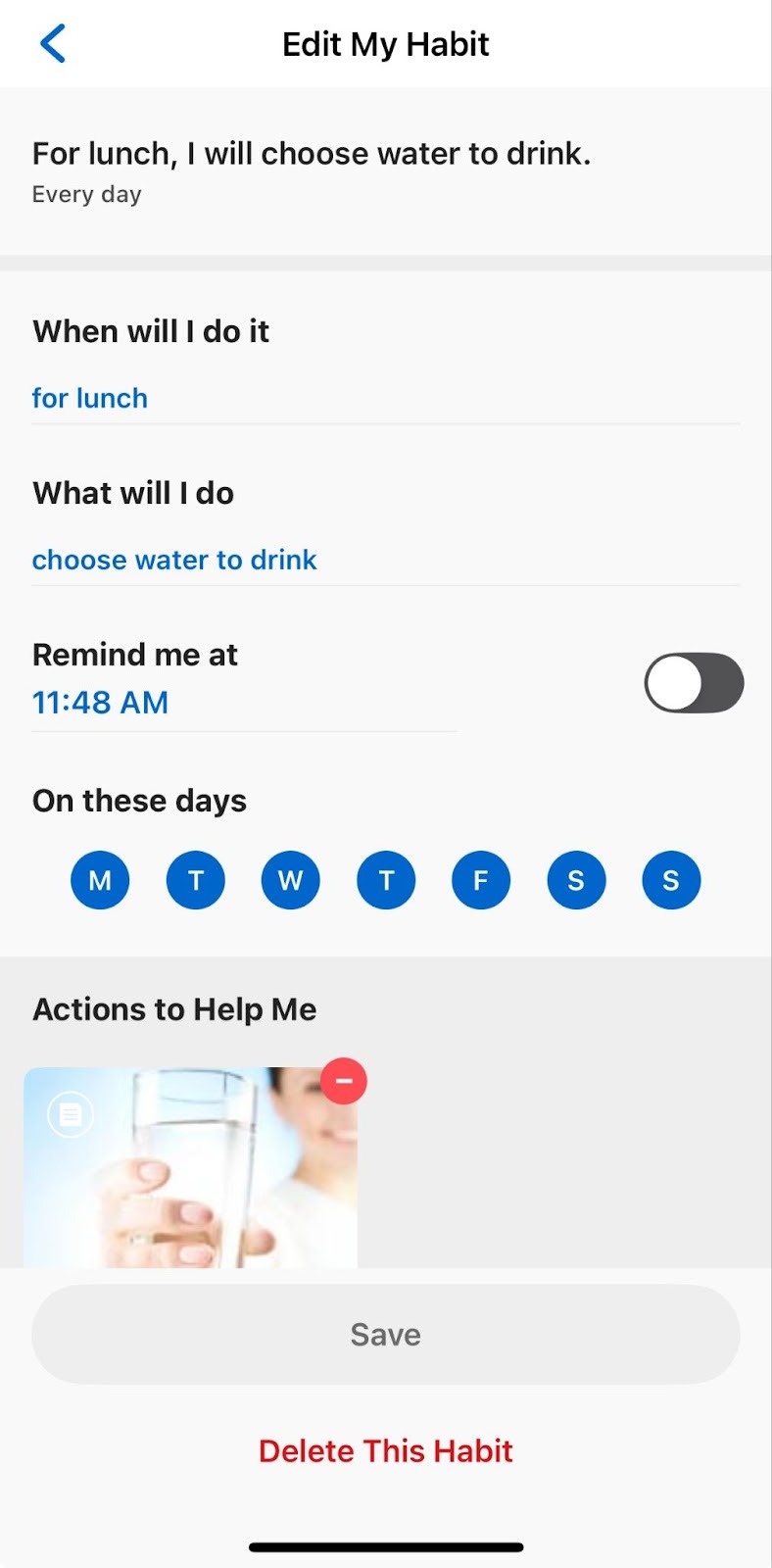Open the water glass action card
The height and width of the screenshot is (1568, 772).
coord(190,1176)
